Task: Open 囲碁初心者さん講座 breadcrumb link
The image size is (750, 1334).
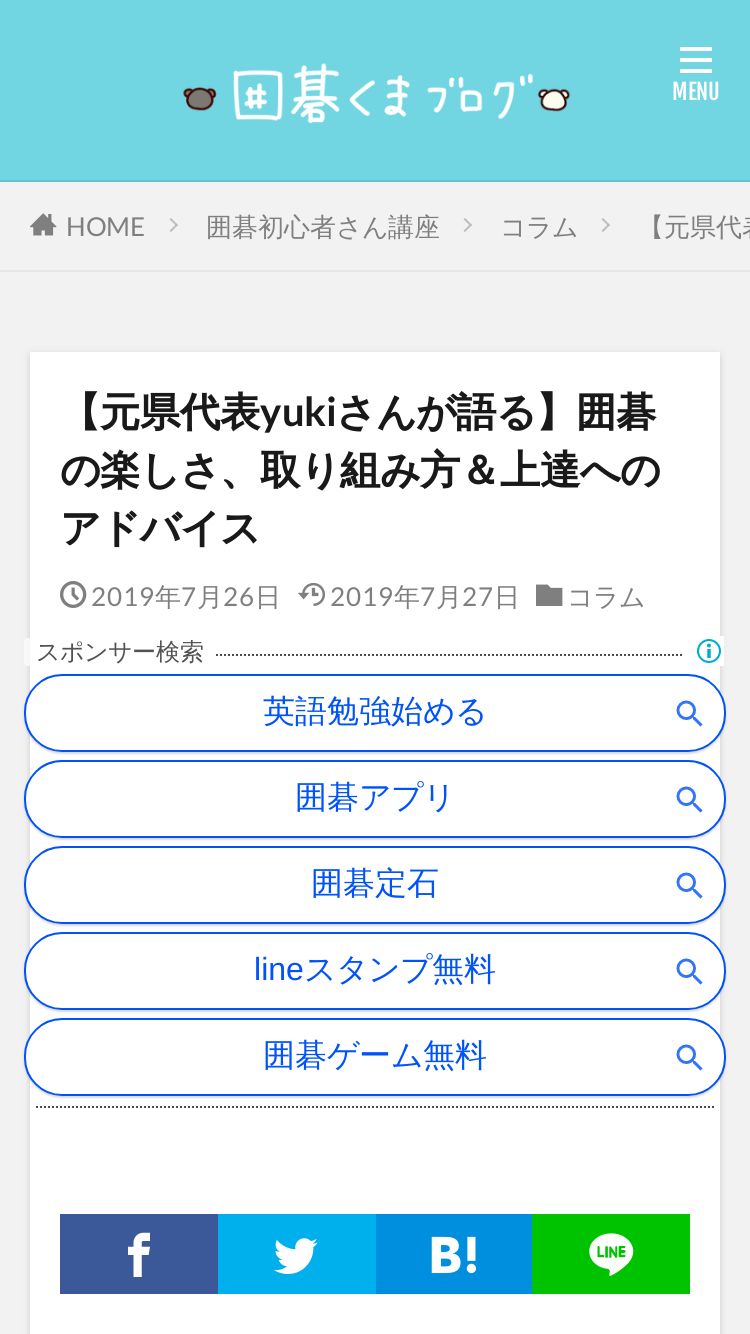Action: (322, 227)
